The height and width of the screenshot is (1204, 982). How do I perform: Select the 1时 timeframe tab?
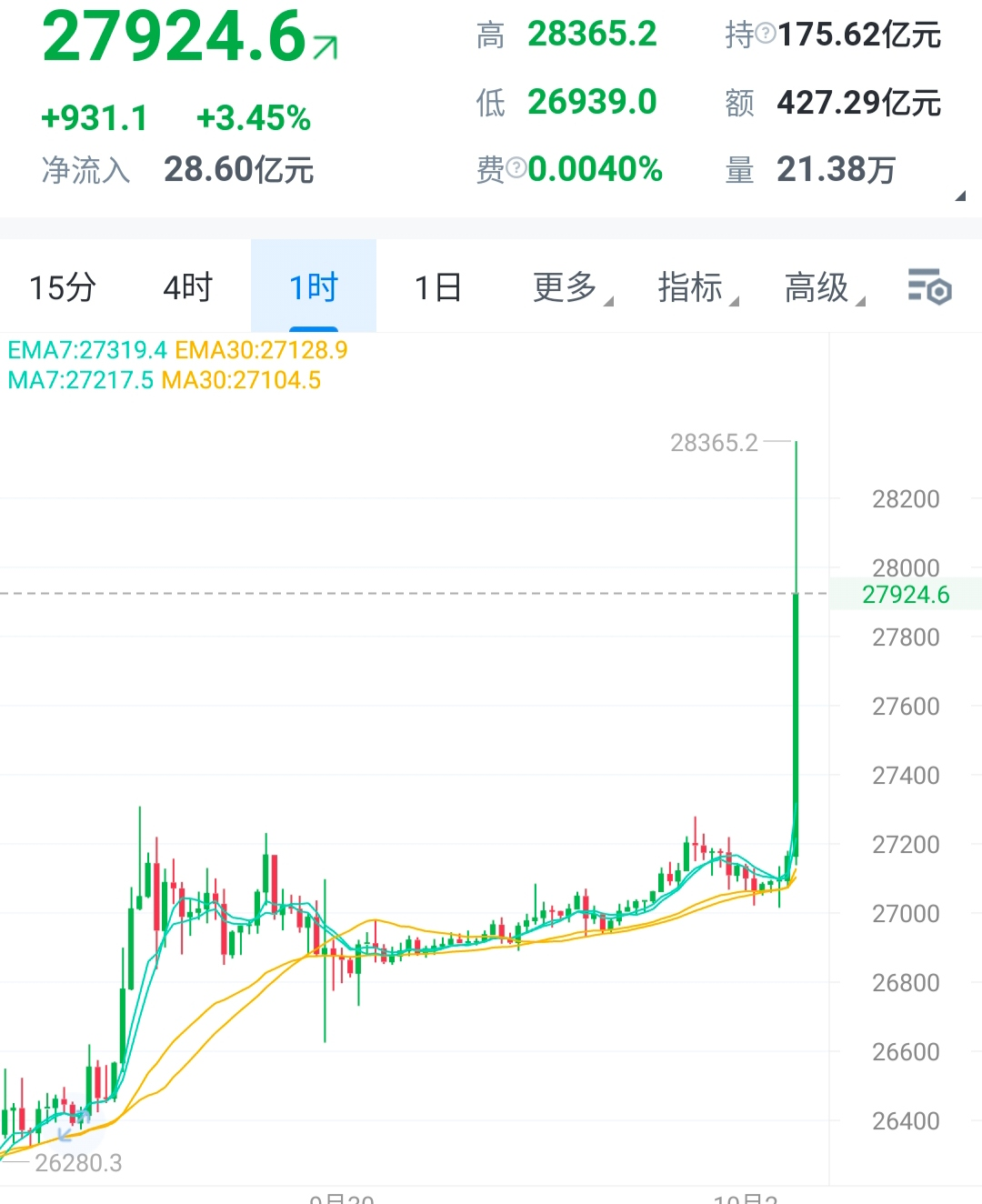click(x=314, y=287)
